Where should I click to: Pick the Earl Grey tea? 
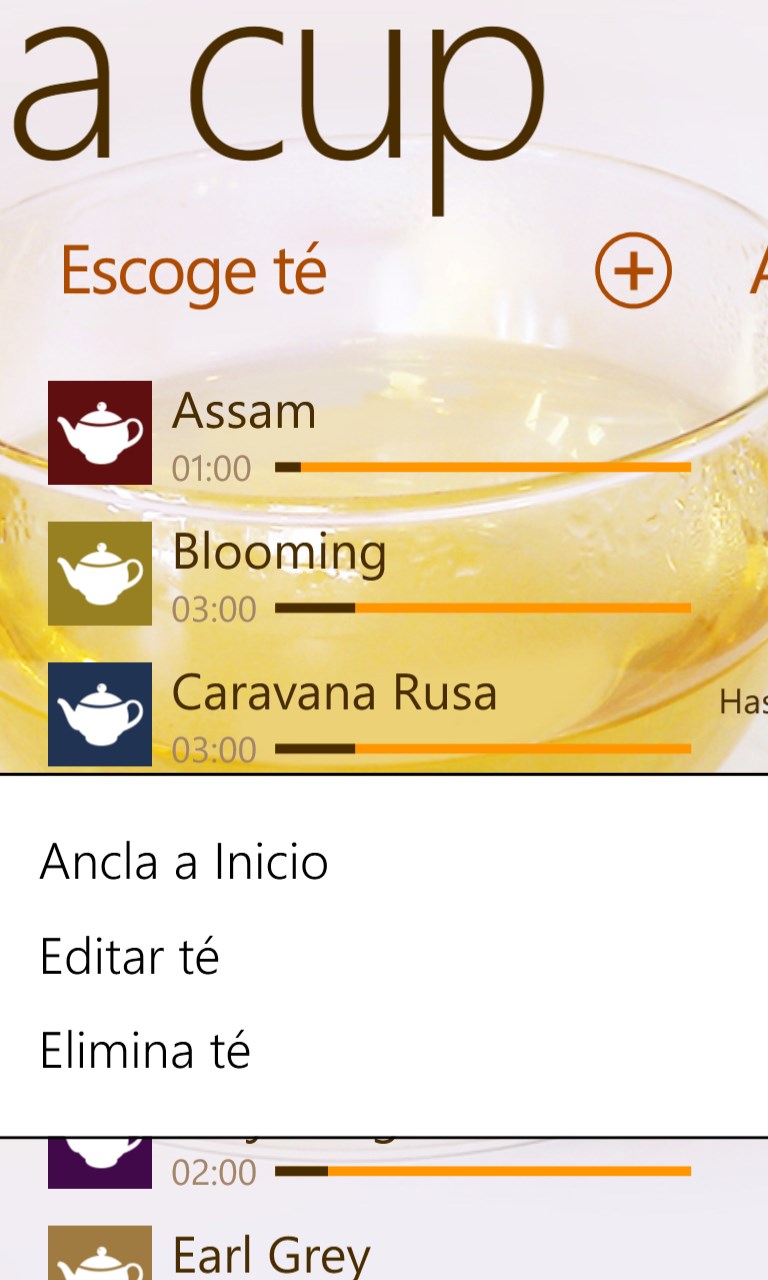click(271, 1253)
